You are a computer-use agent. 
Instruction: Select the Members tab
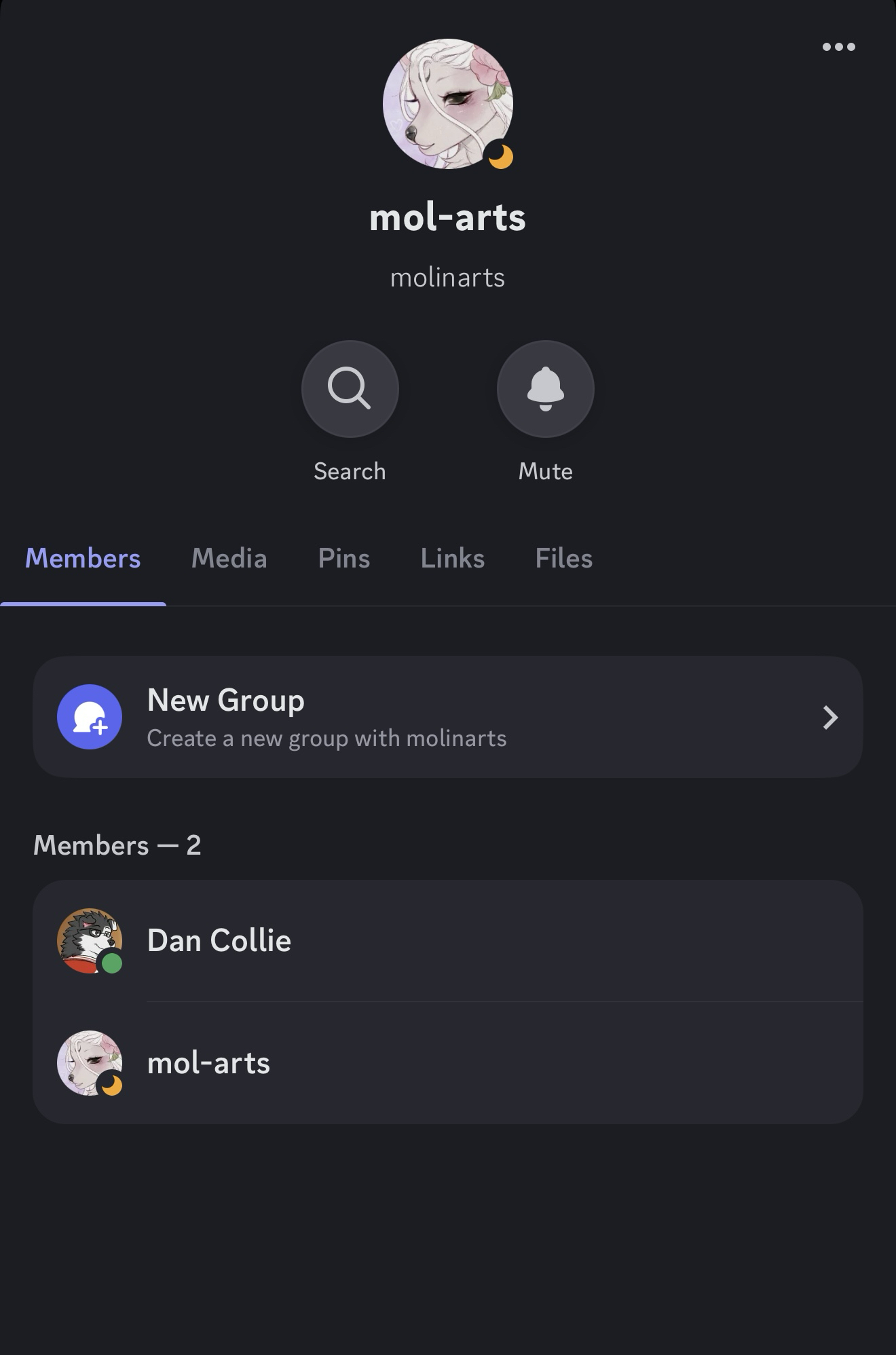83,559
